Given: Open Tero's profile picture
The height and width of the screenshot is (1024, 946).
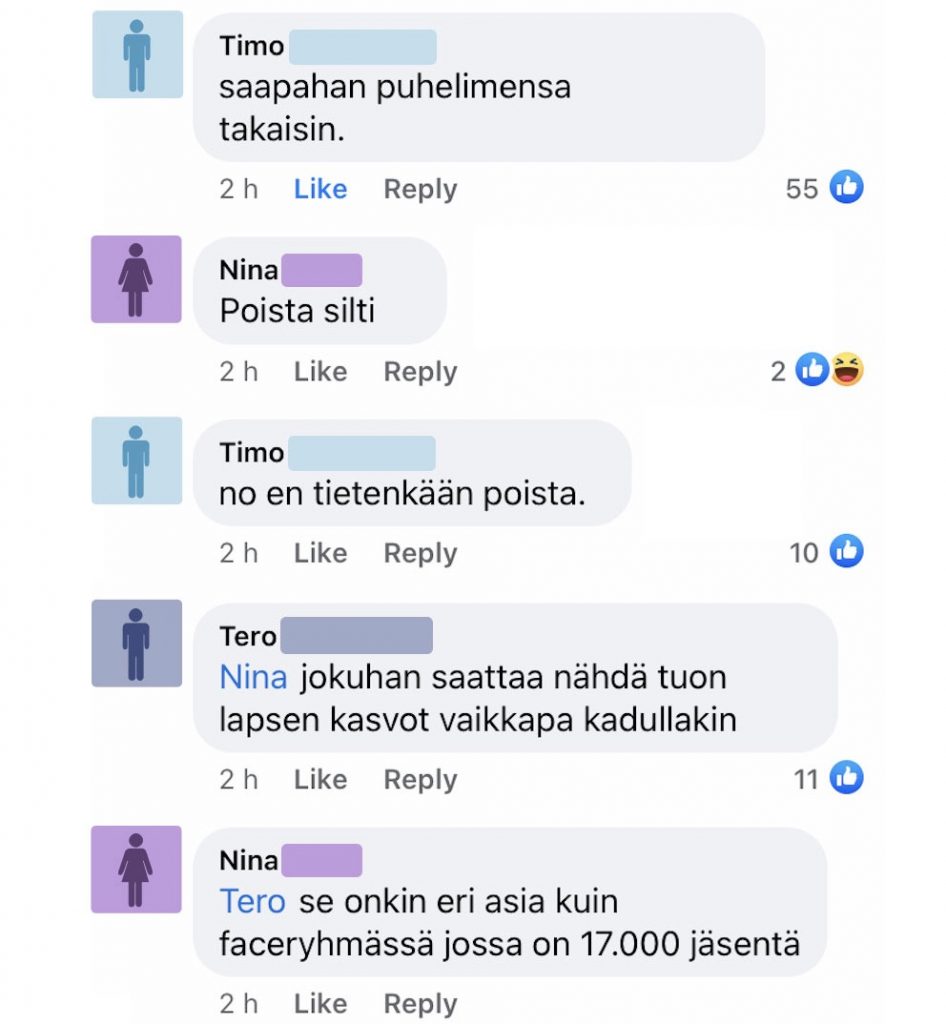Looking at the screenshot, I should pos(137,643).
